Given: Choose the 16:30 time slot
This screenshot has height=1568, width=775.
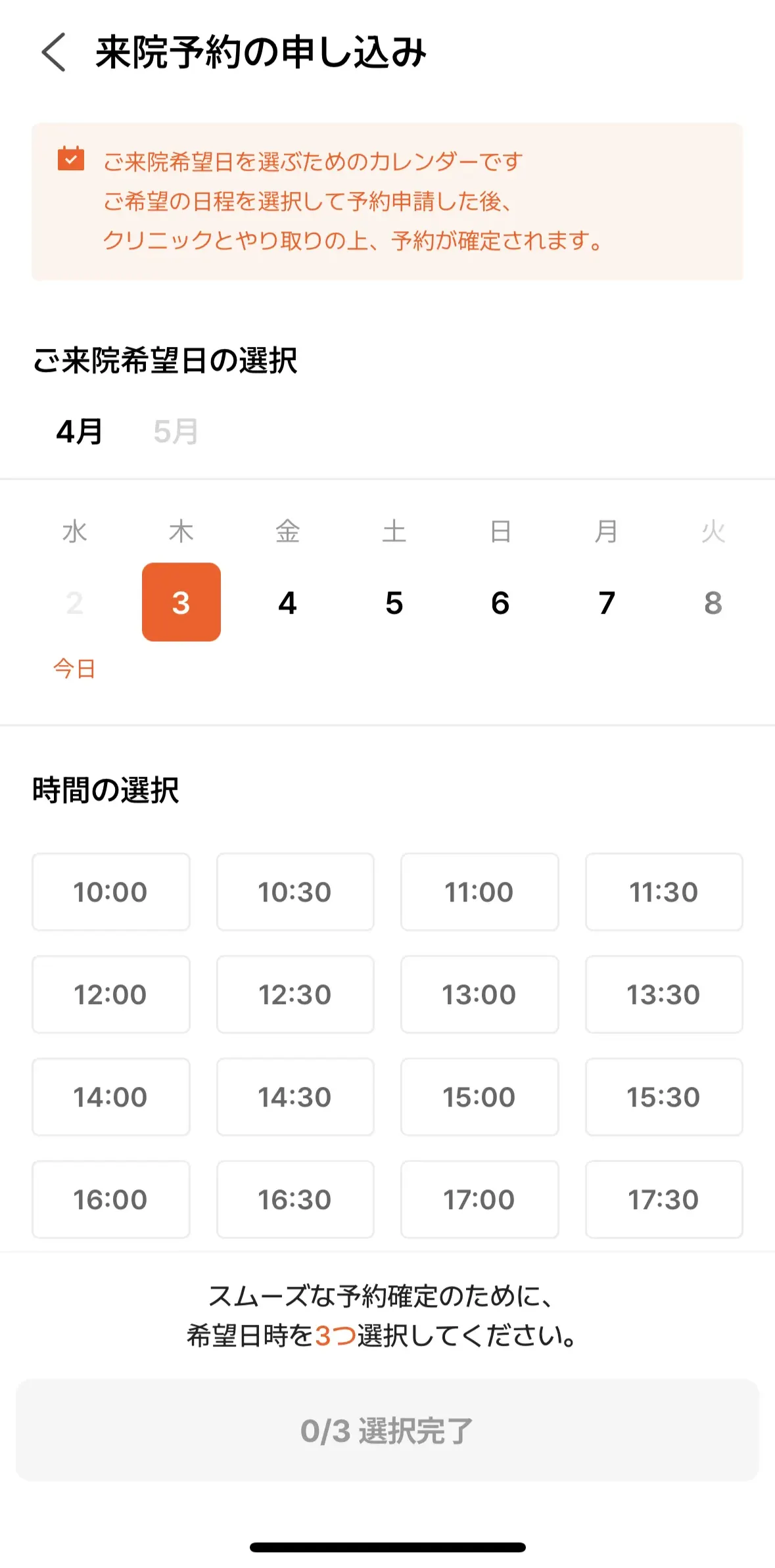Looking at the screenshot, I should pos(295,1199).
